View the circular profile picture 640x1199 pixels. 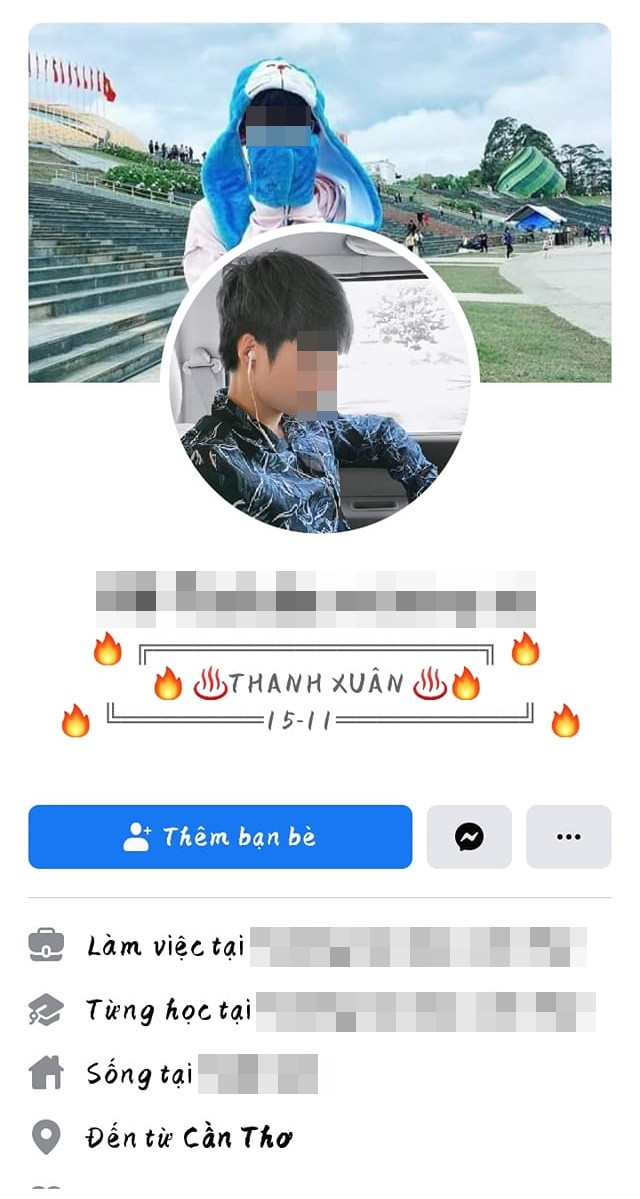click(x=319, y=390)
